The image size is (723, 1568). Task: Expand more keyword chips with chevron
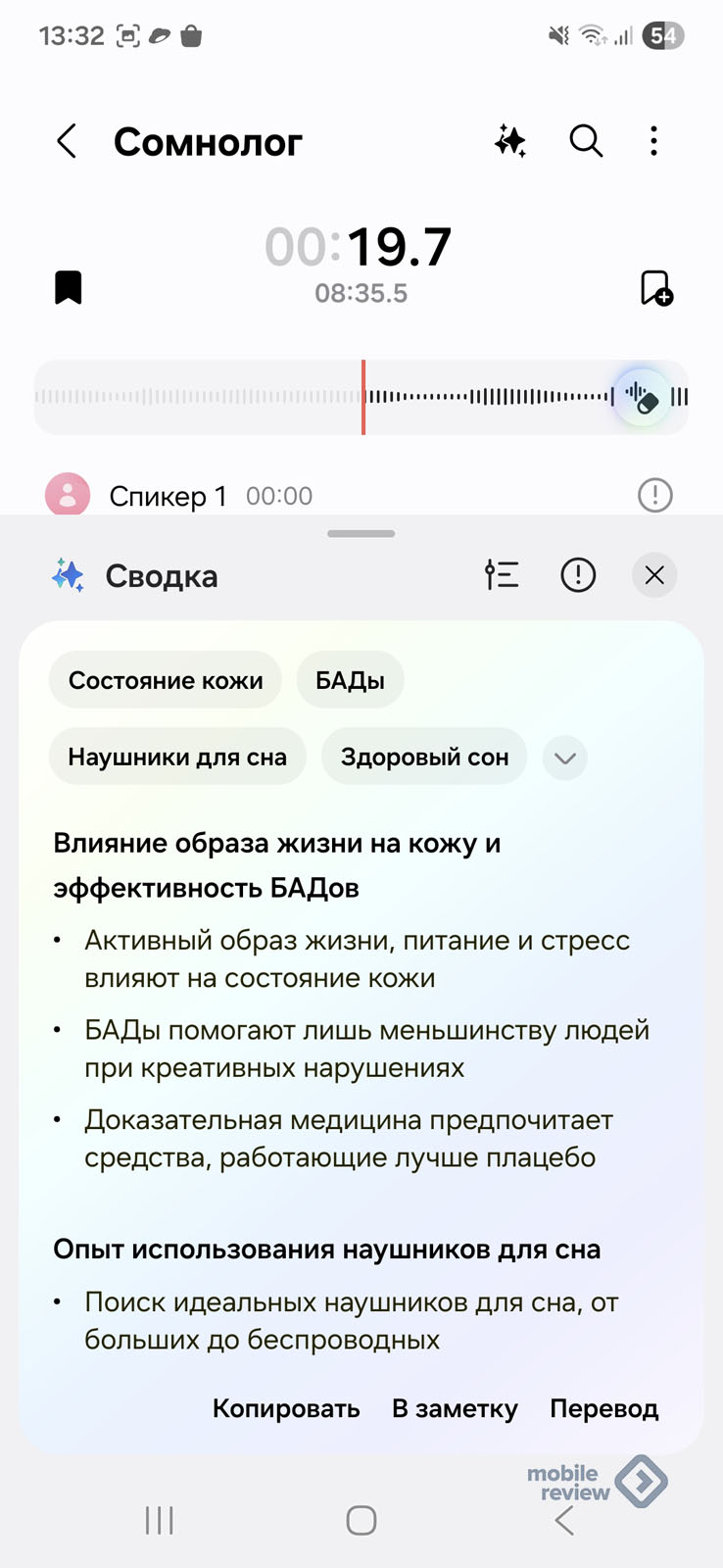tap(564, 758)
